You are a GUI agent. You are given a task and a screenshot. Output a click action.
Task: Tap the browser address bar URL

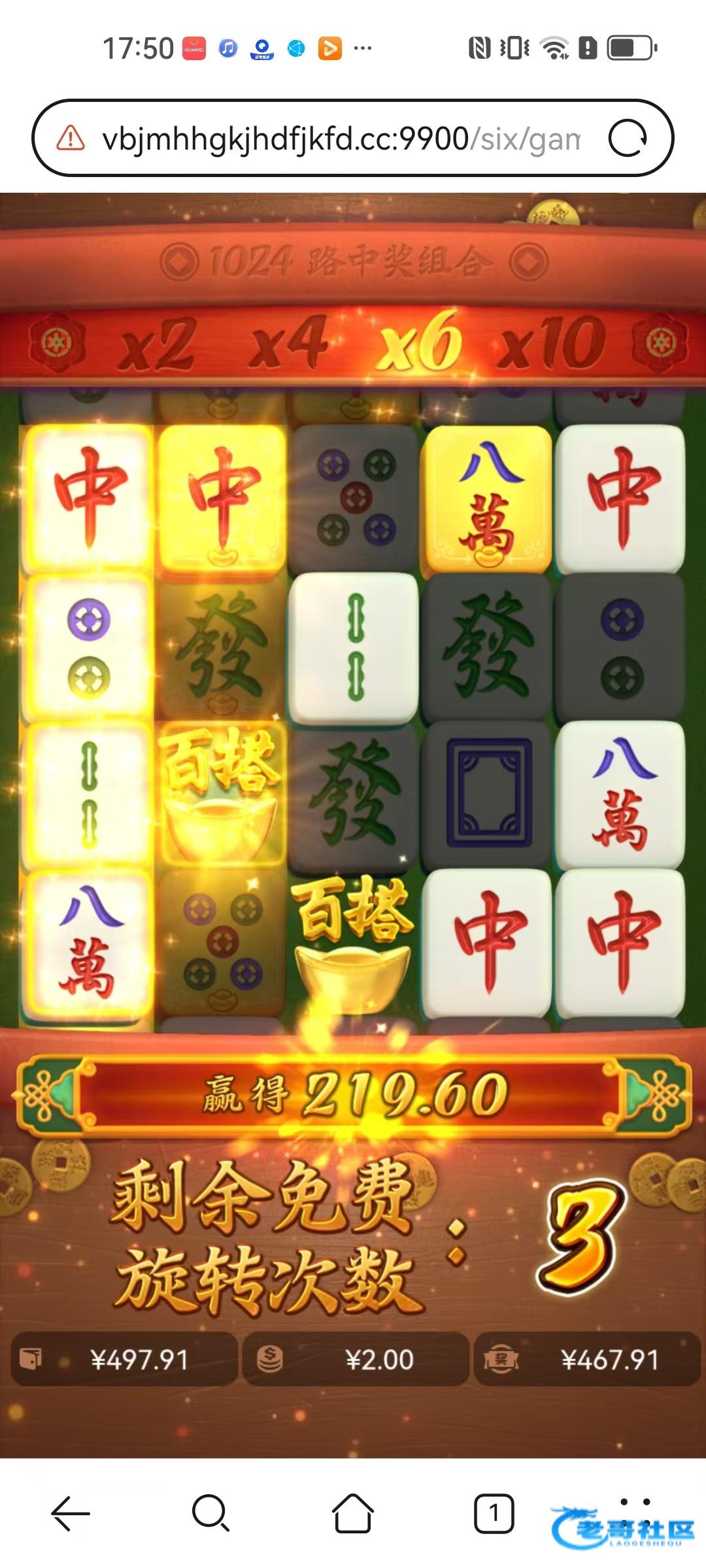(x=340, y=139)
